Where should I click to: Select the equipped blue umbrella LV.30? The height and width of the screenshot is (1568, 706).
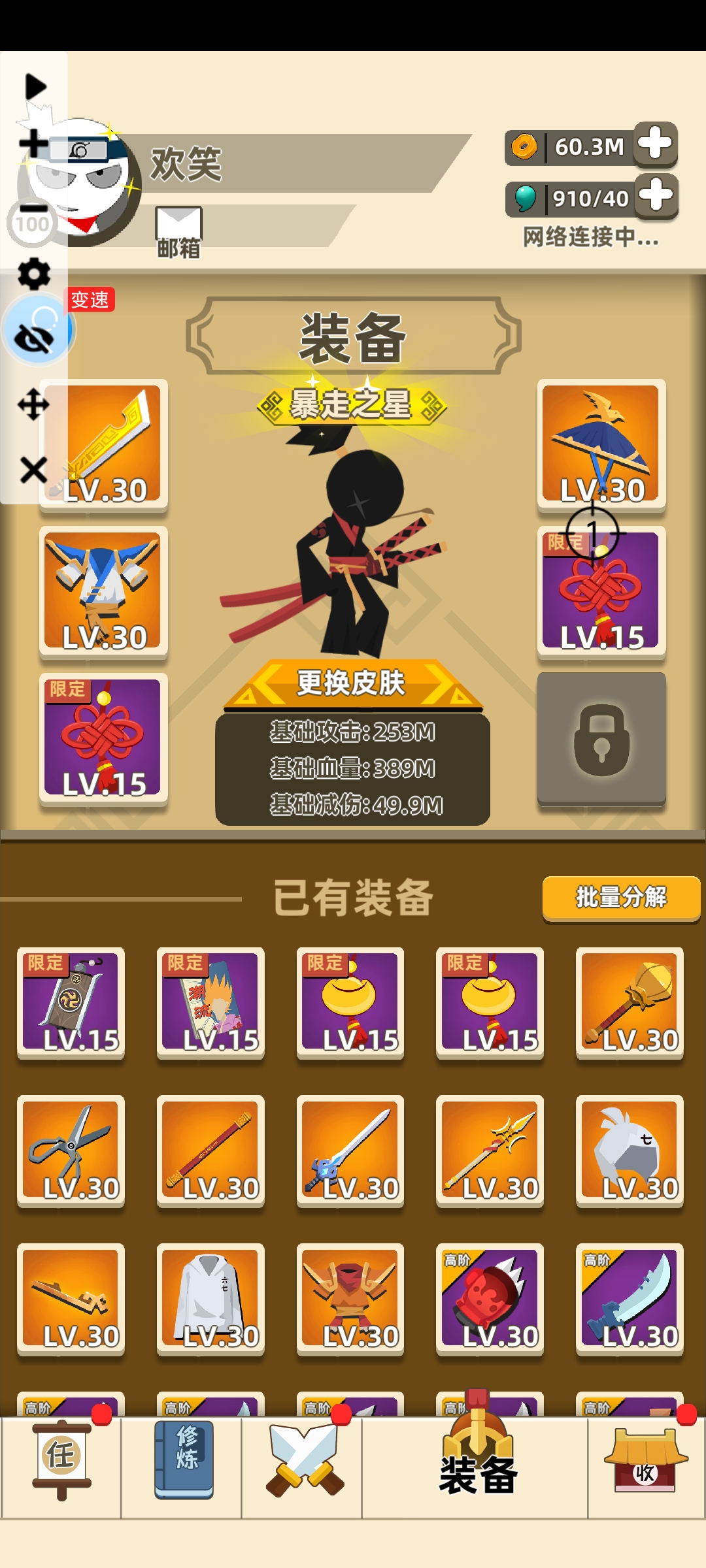pyautogui.click(x=601, y=444)
